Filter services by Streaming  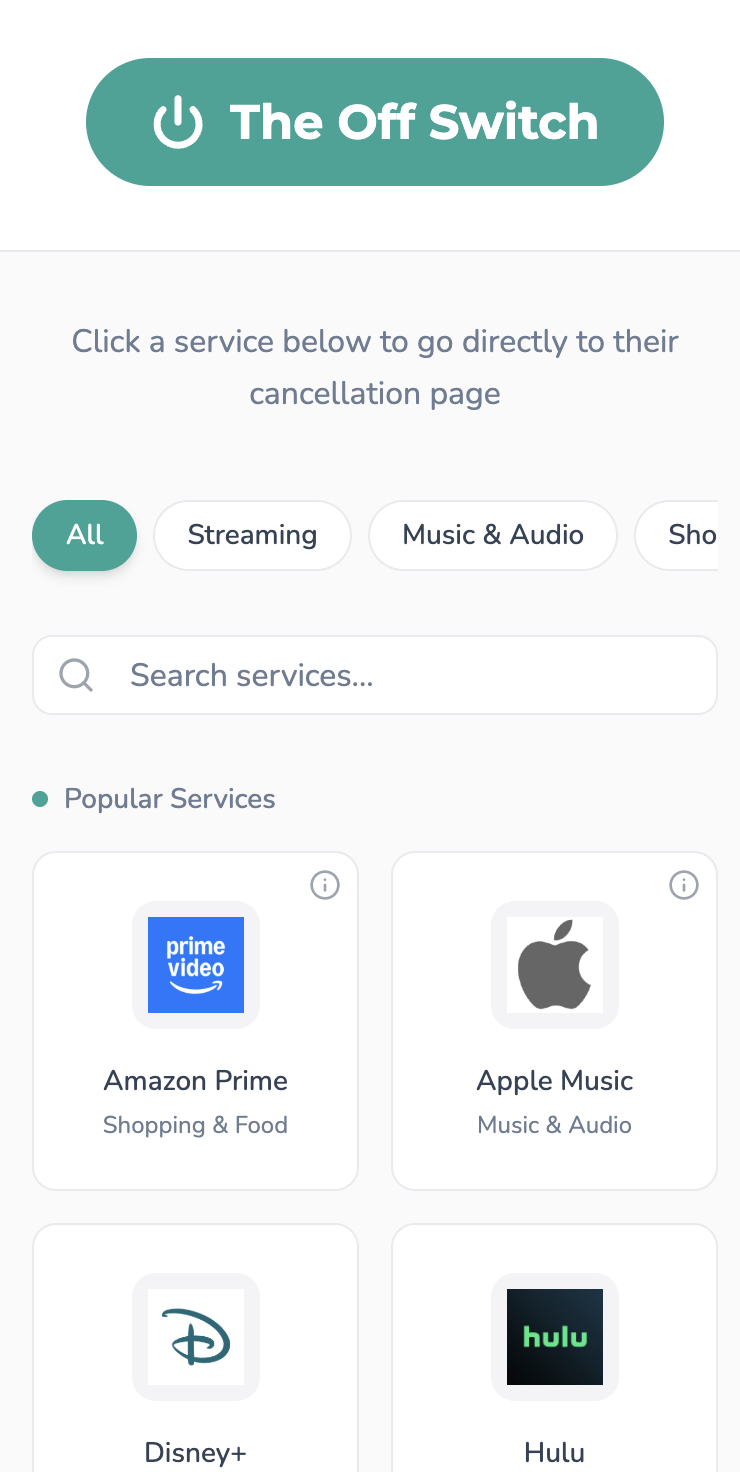pyautogui.click(x=252, y=535)
